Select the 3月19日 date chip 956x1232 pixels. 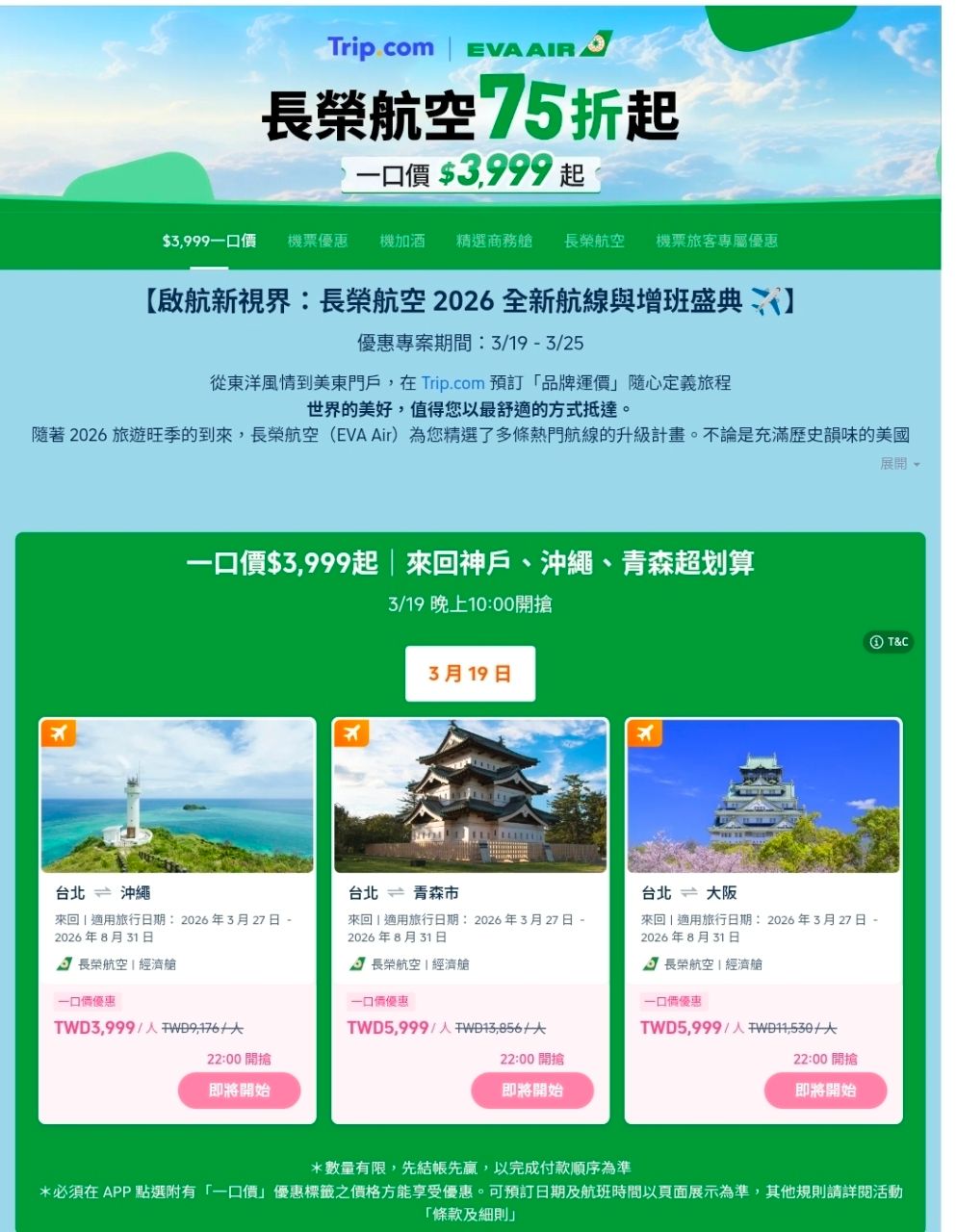(x=470, y=674)
